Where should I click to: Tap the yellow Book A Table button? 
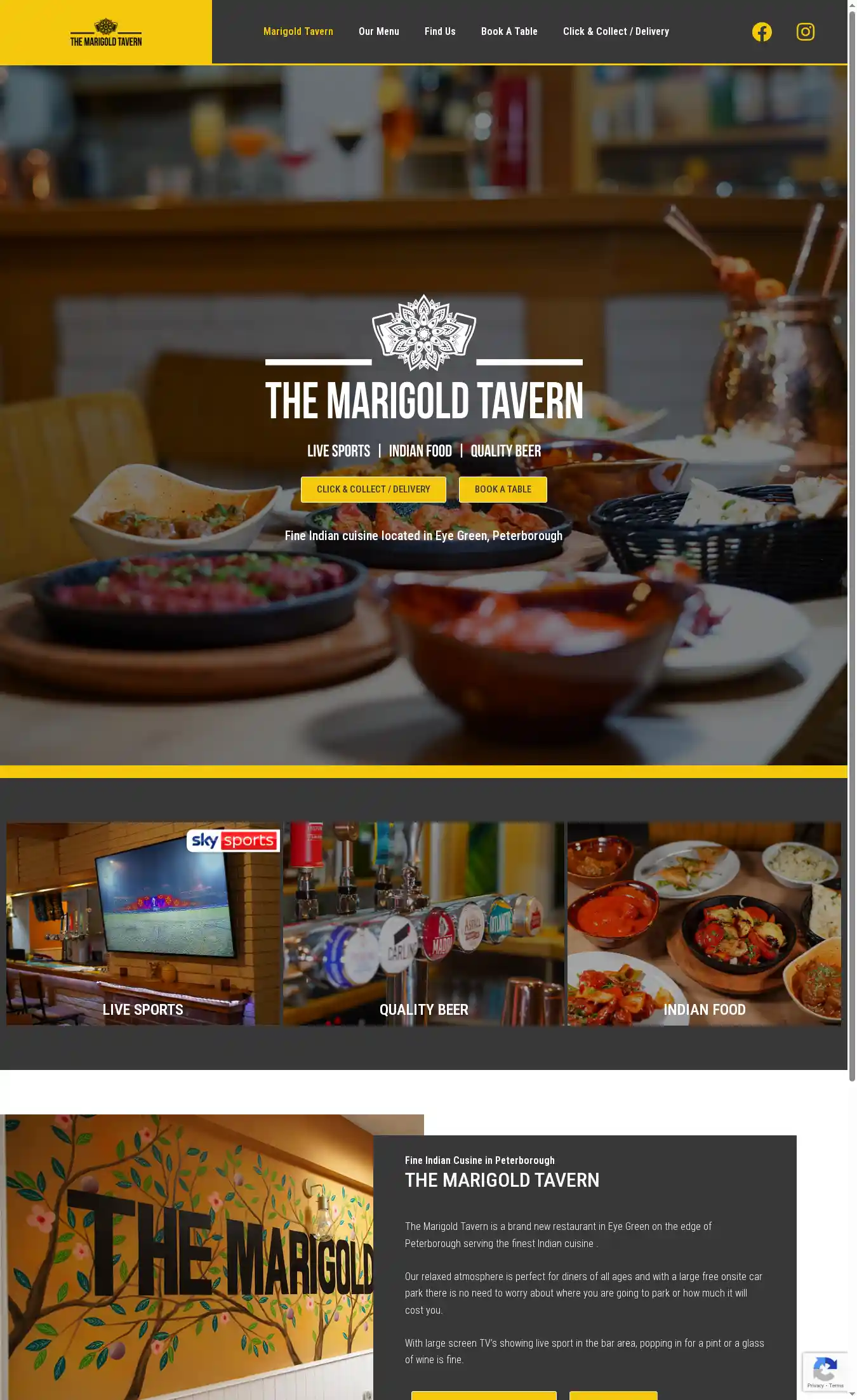[503, 489]
